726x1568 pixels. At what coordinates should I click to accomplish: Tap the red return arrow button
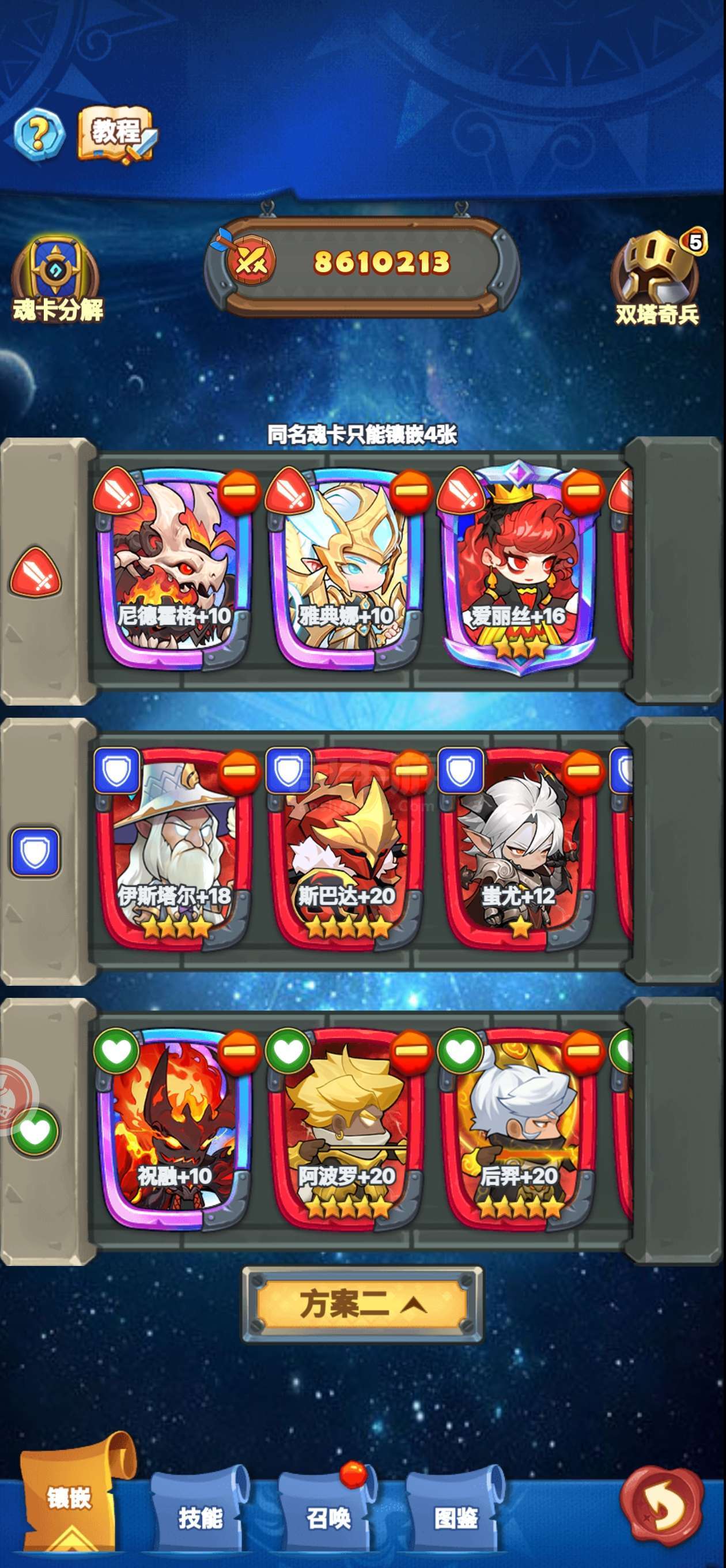pyautogui.click(x=662, y=1505)
